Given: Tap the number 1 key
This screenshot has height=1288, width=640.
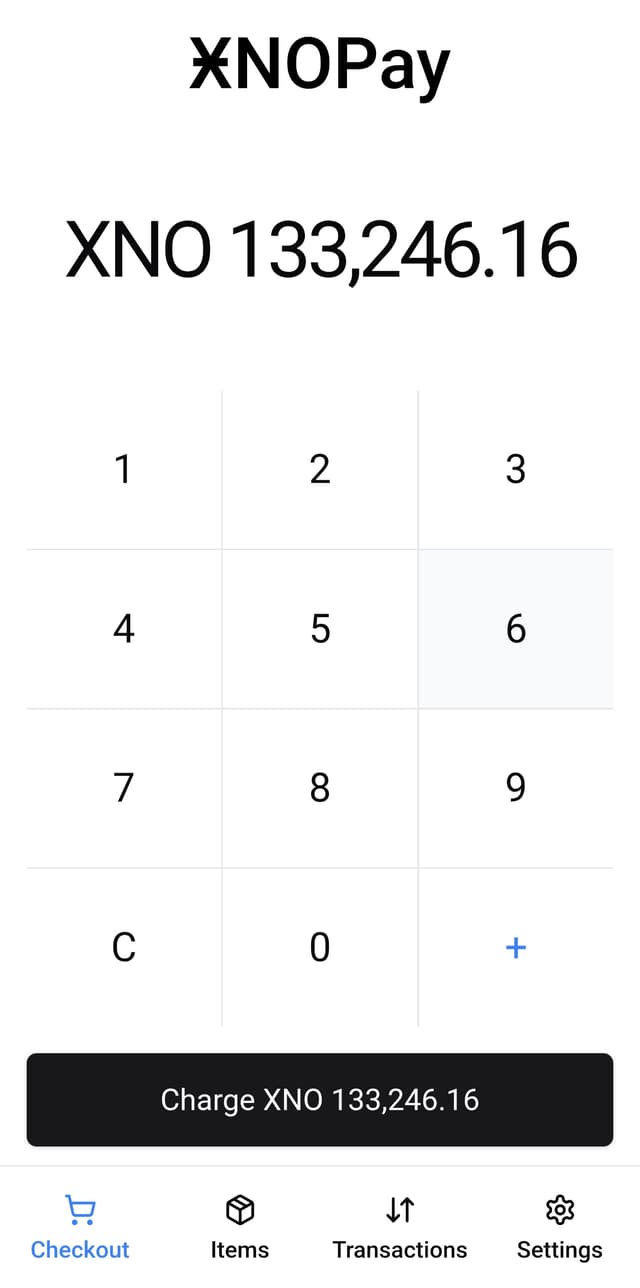Looking at the screenshot, I should pyautogui.click(x=123, y=469).
